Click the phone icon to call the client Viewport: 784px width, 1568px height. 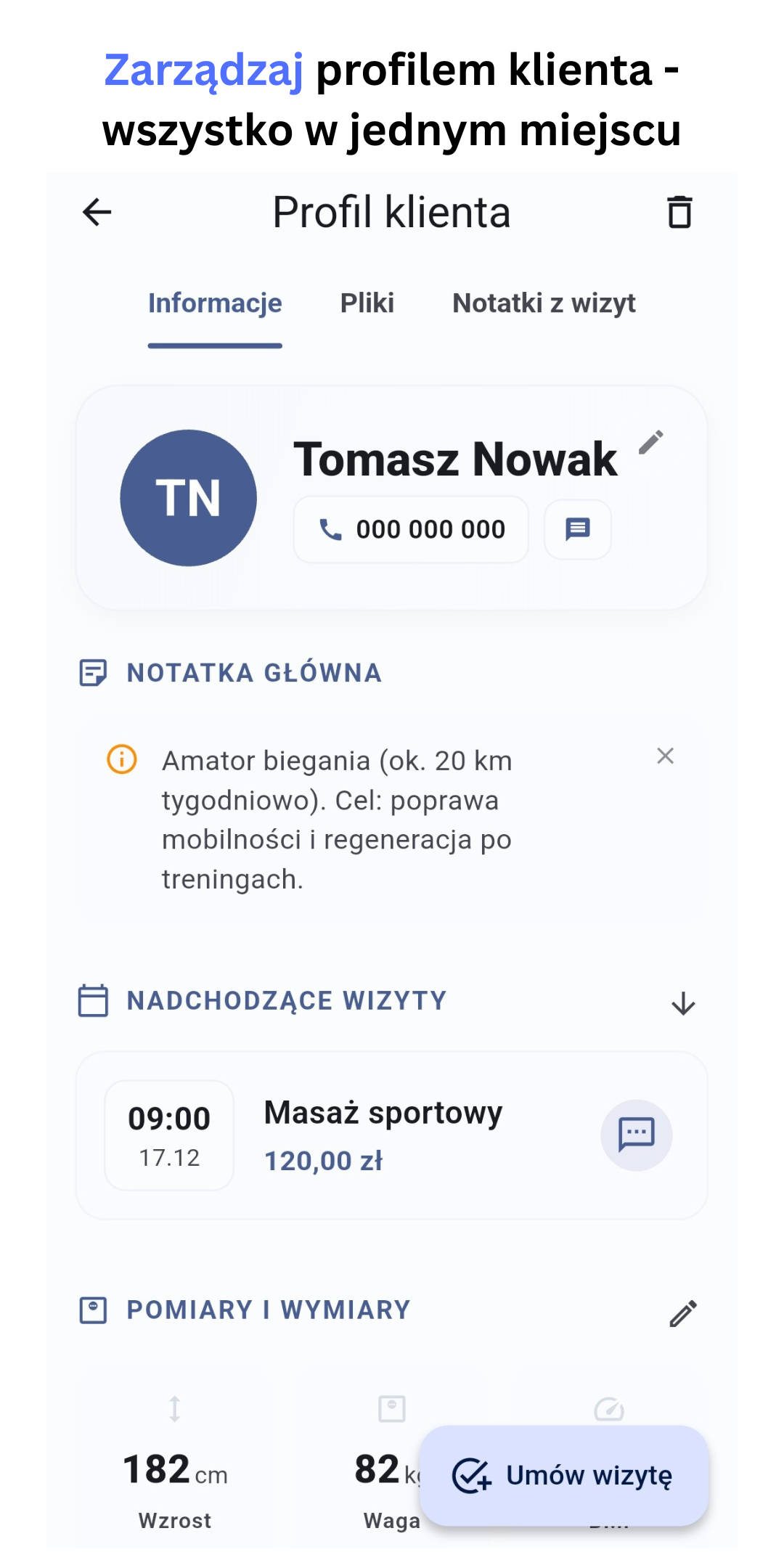click(331, 528)
